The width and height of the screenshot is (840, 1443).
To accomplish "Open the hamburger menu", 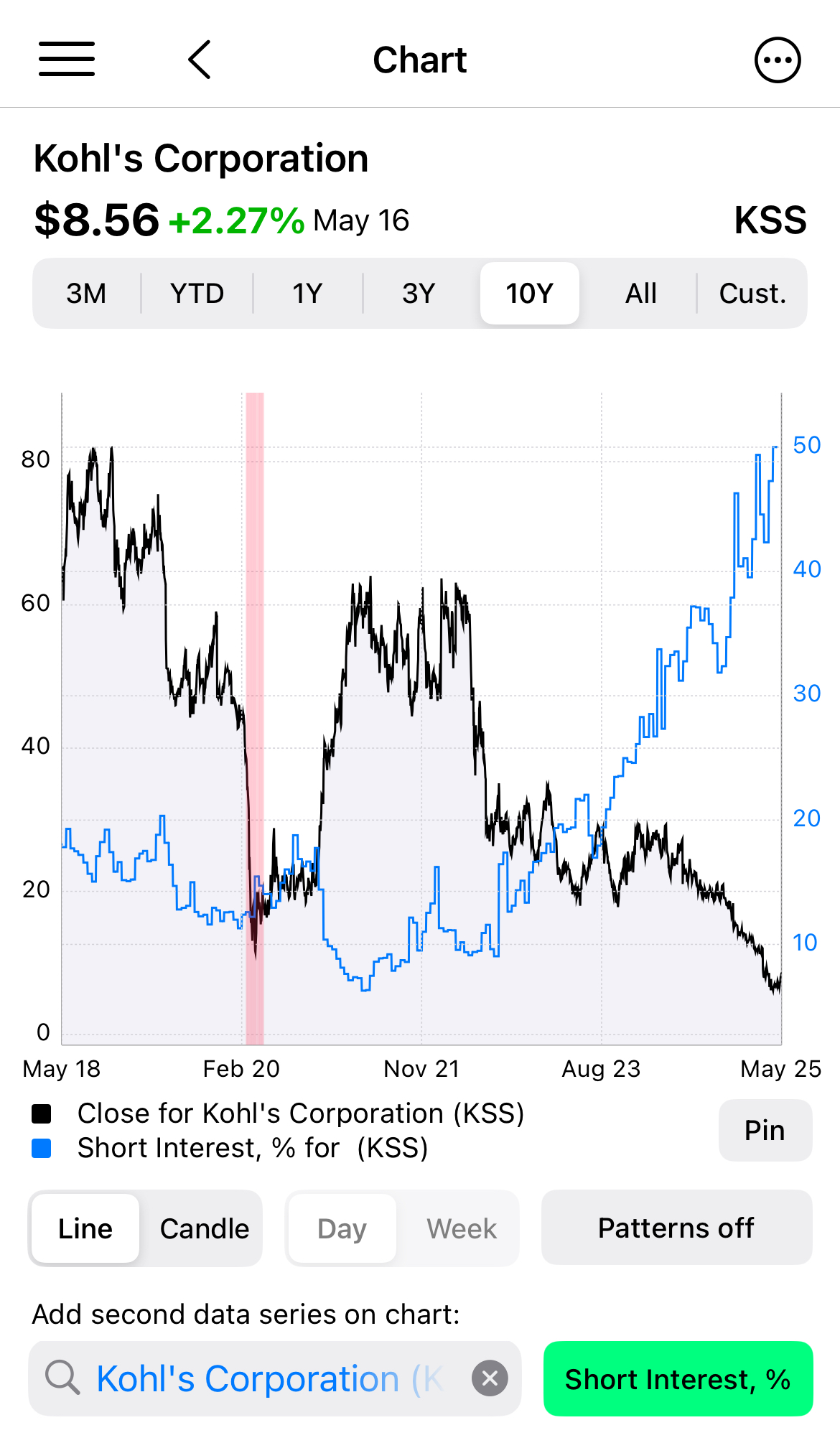I will pos(67,59).
